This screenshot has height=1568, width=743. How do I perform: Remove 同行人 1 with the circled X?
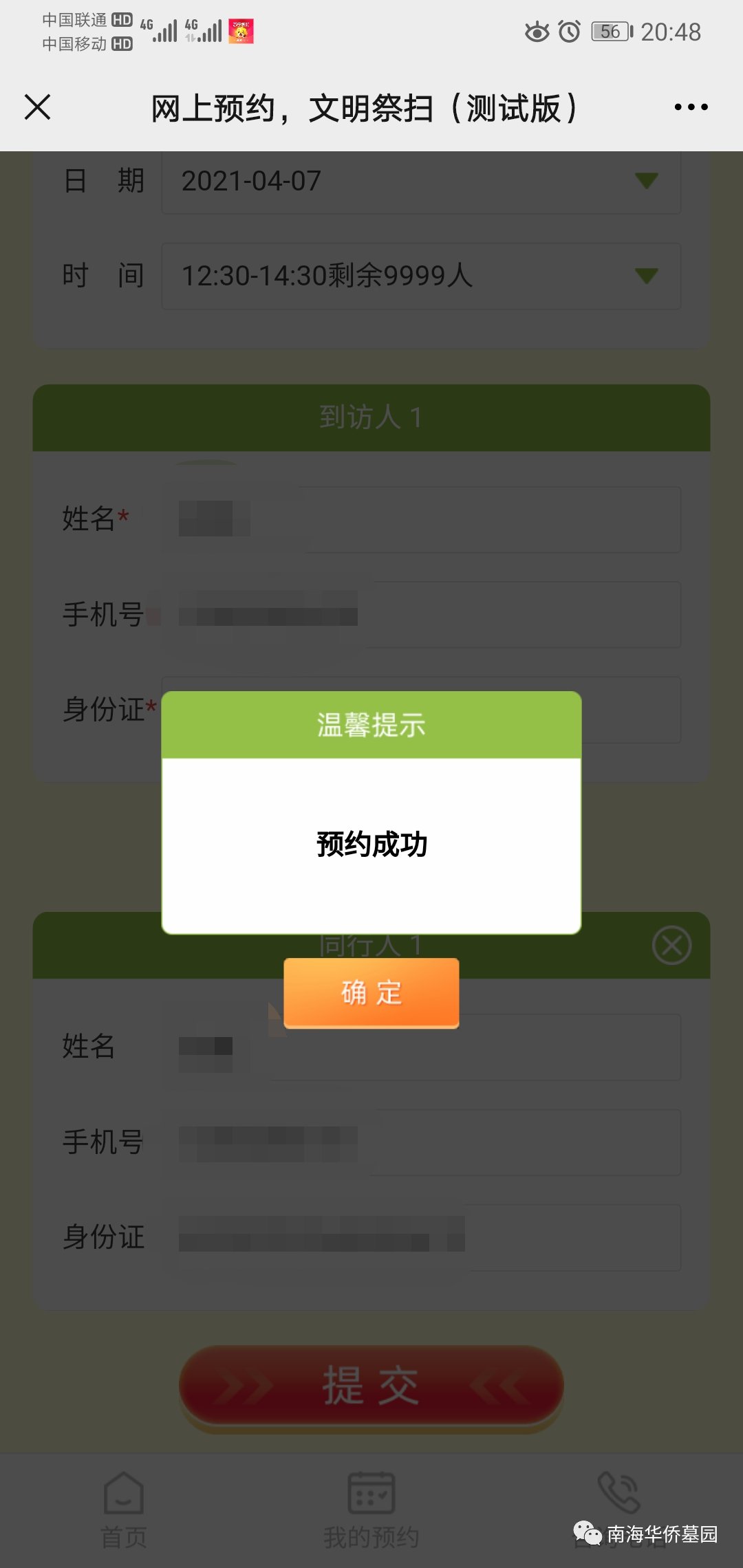coord(671,945)
